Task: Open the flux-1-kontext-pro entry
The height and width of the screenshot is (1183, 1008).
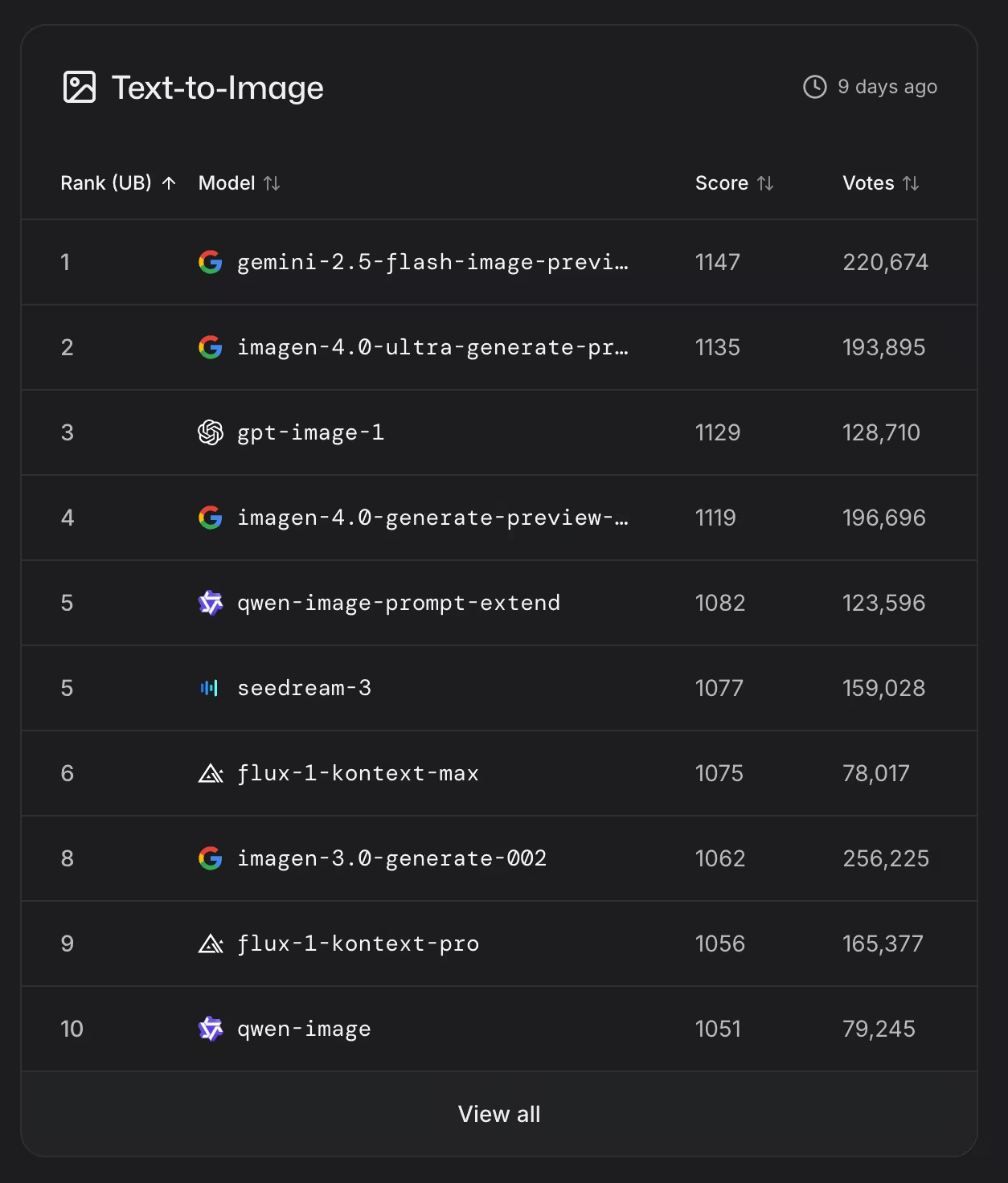Action: [358, 944]
